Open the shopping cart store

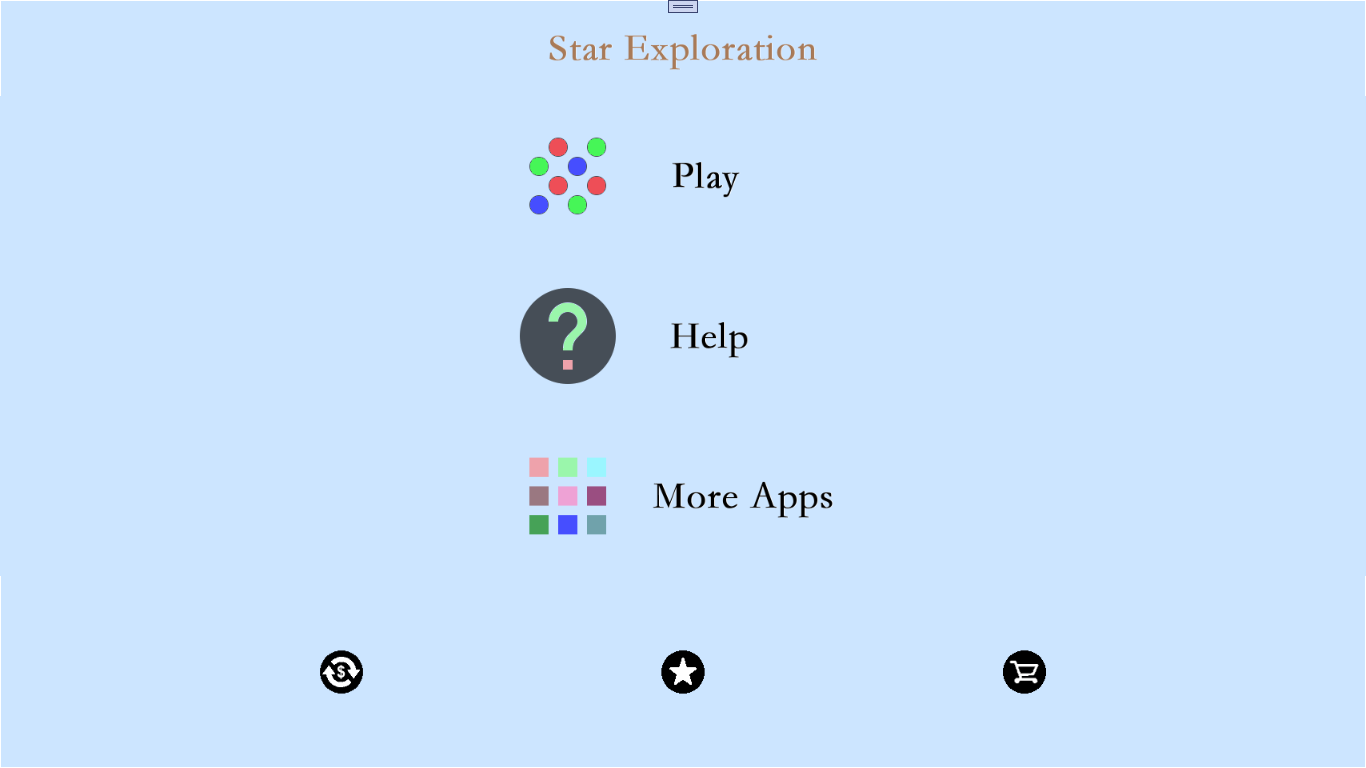tap(1024, 672)
